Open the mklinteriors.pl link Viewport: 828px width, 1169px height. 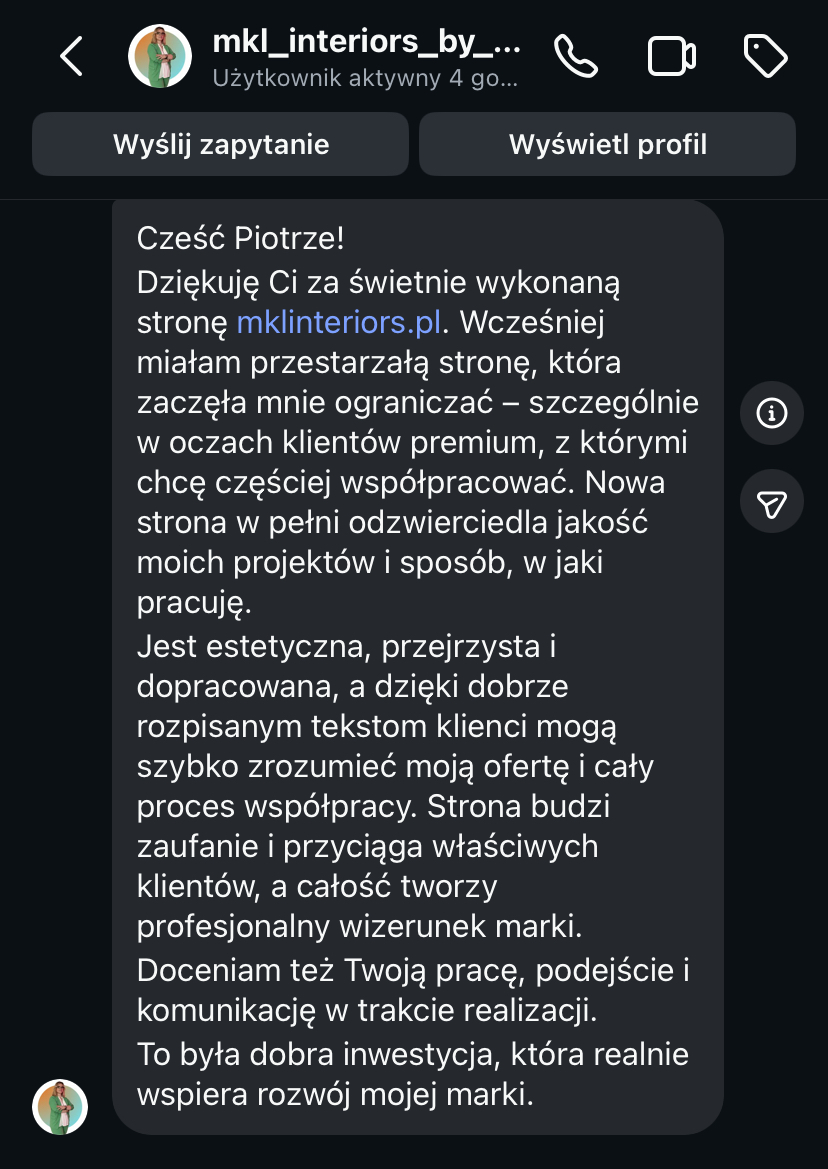pyautogui.click(x=339, y=322)
